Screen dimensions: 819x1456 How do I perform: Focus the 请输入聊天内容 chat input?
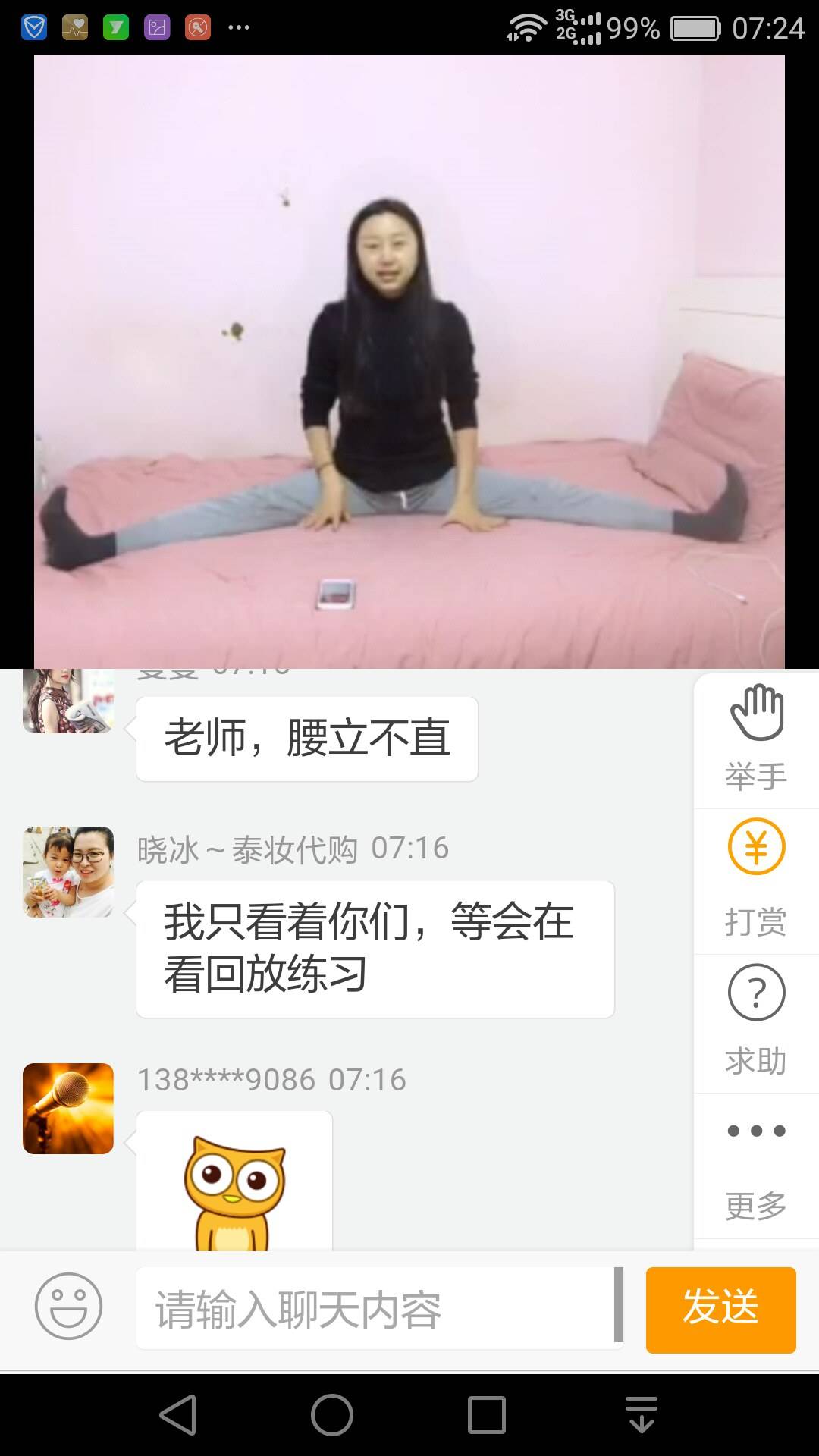375,1308
